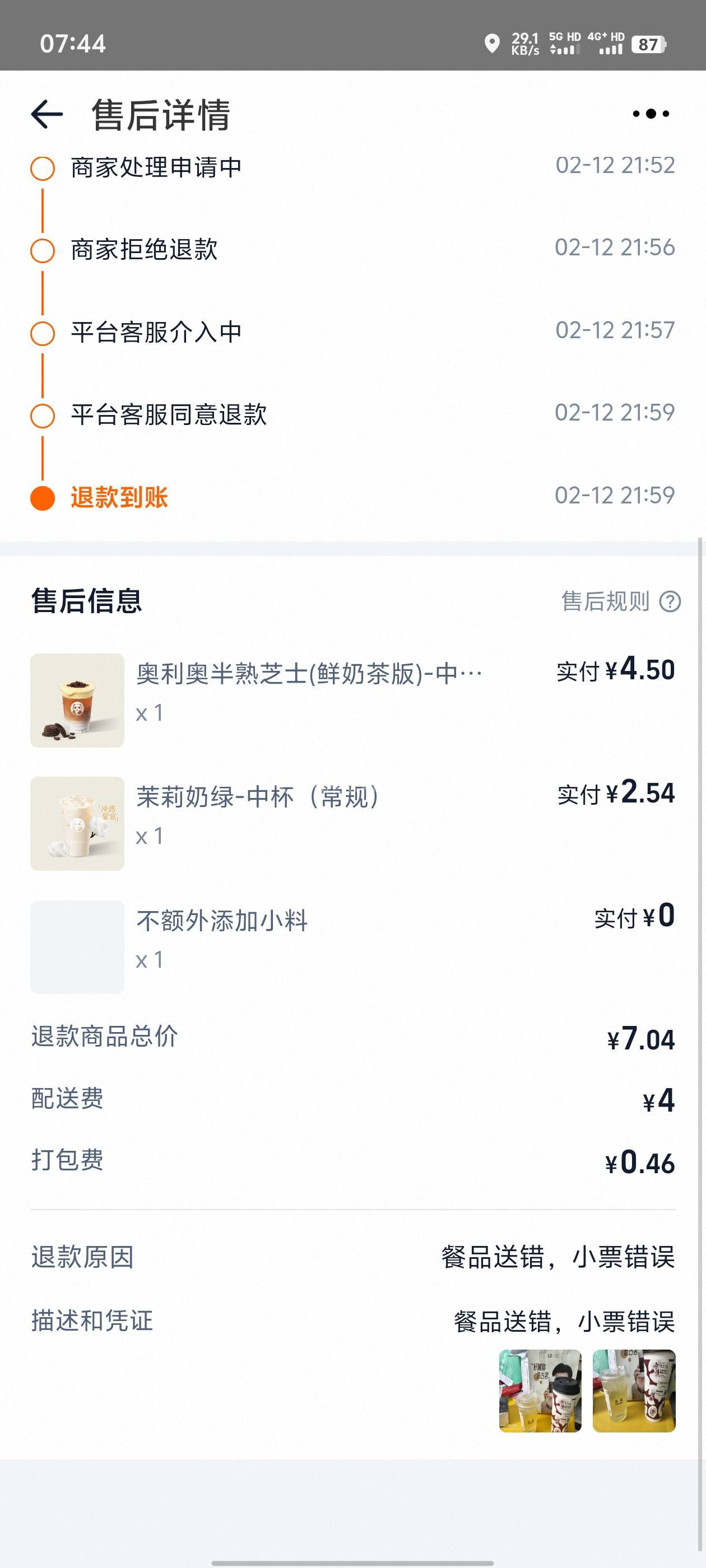
Task: Open 售后规则 help link
Action: point(620,601)
